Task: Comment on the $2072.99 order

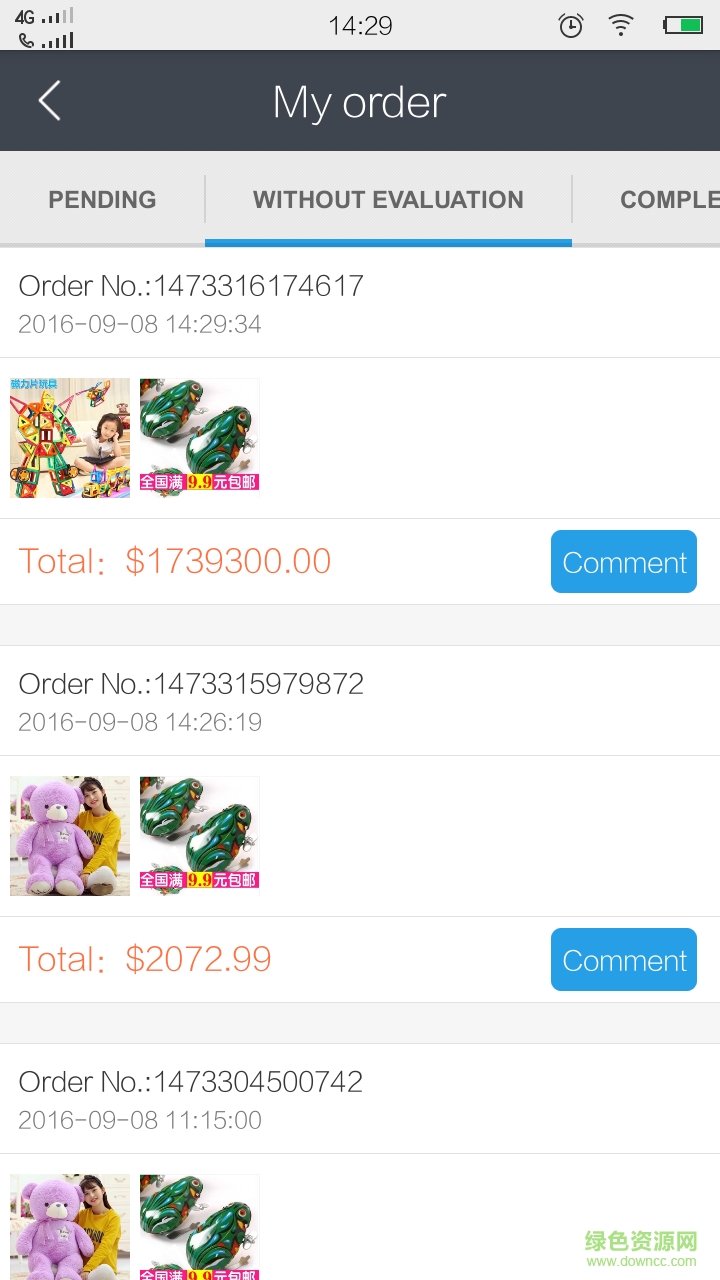Action: pos(623,960)
